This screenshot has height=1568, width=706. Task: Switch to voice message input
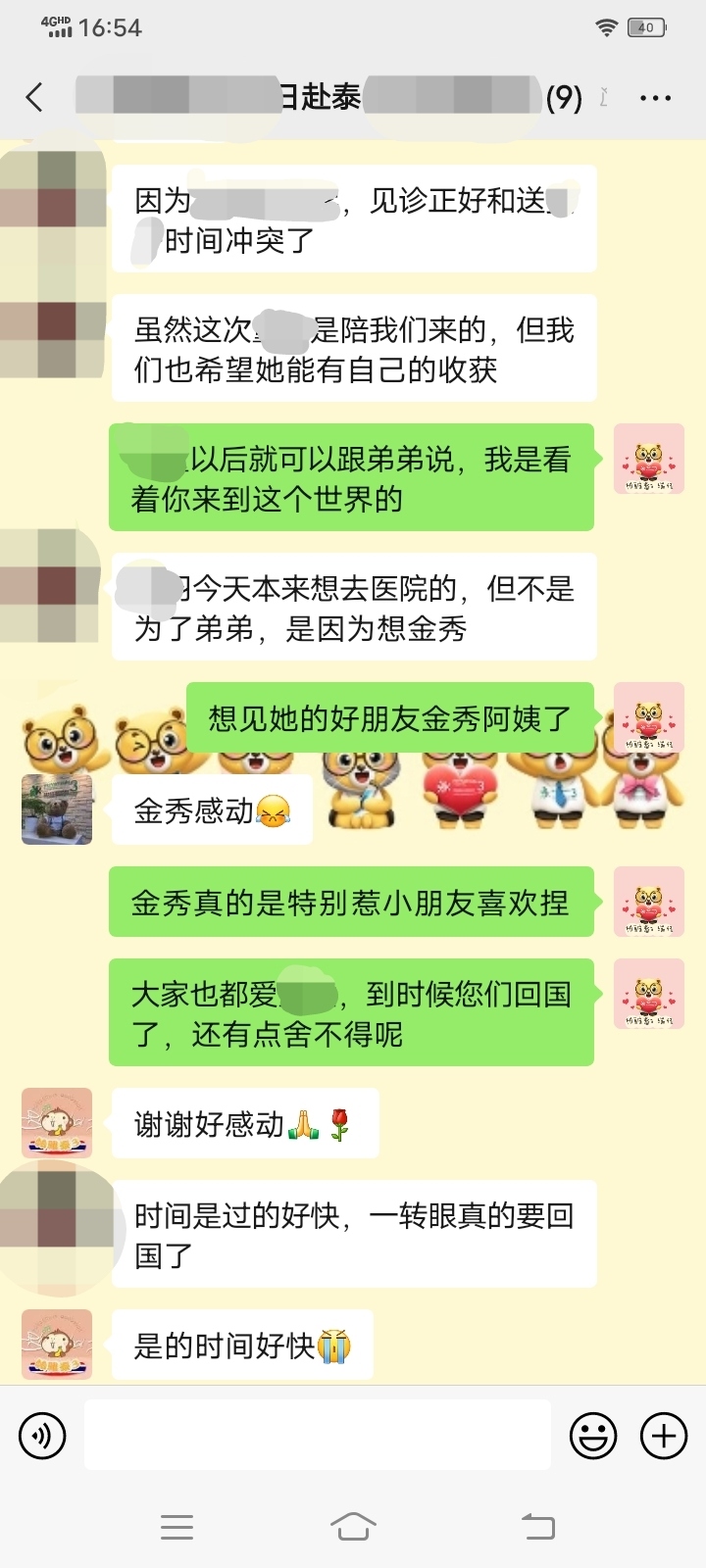42,1436
